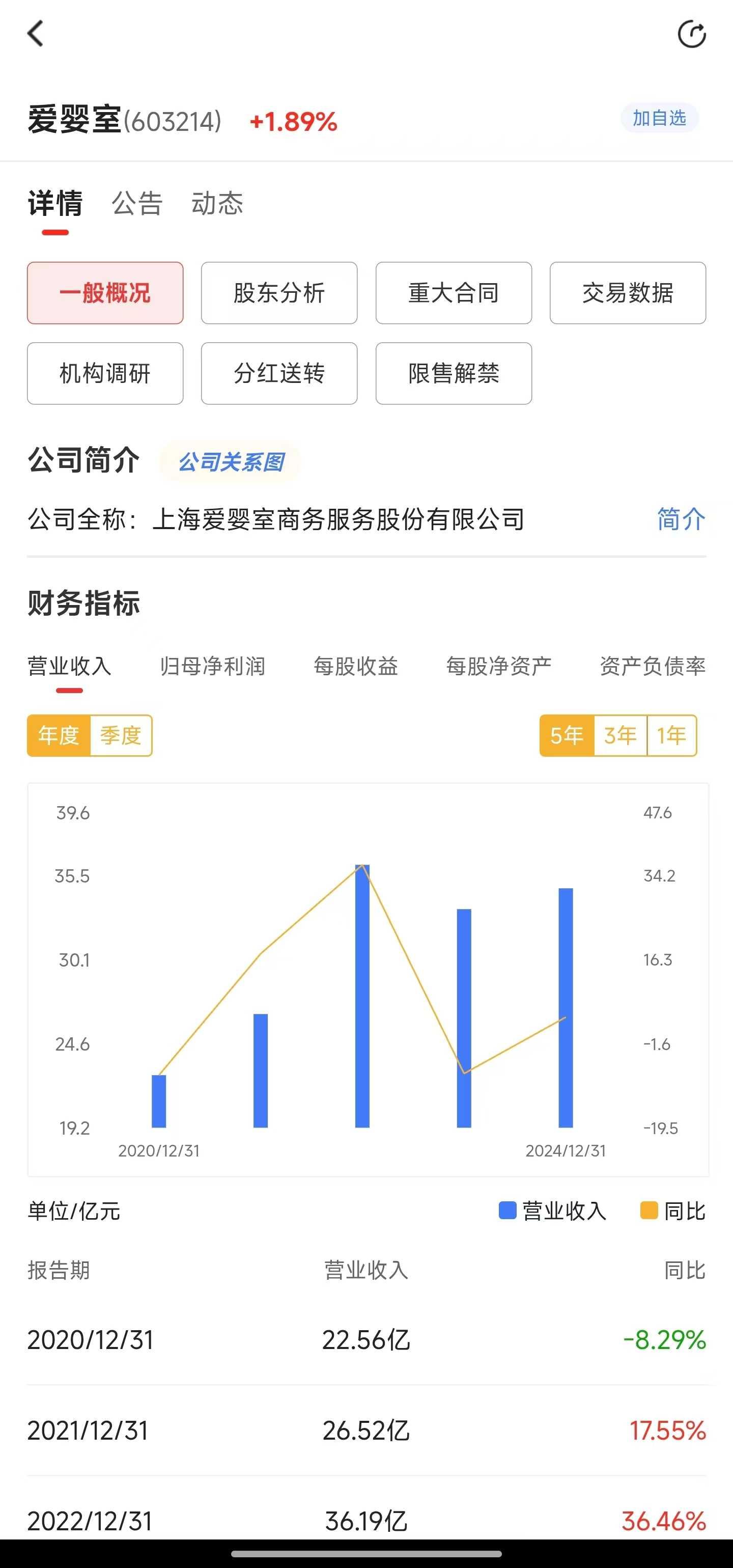Add stock to watchlist via 加自选

click(659, 118)
